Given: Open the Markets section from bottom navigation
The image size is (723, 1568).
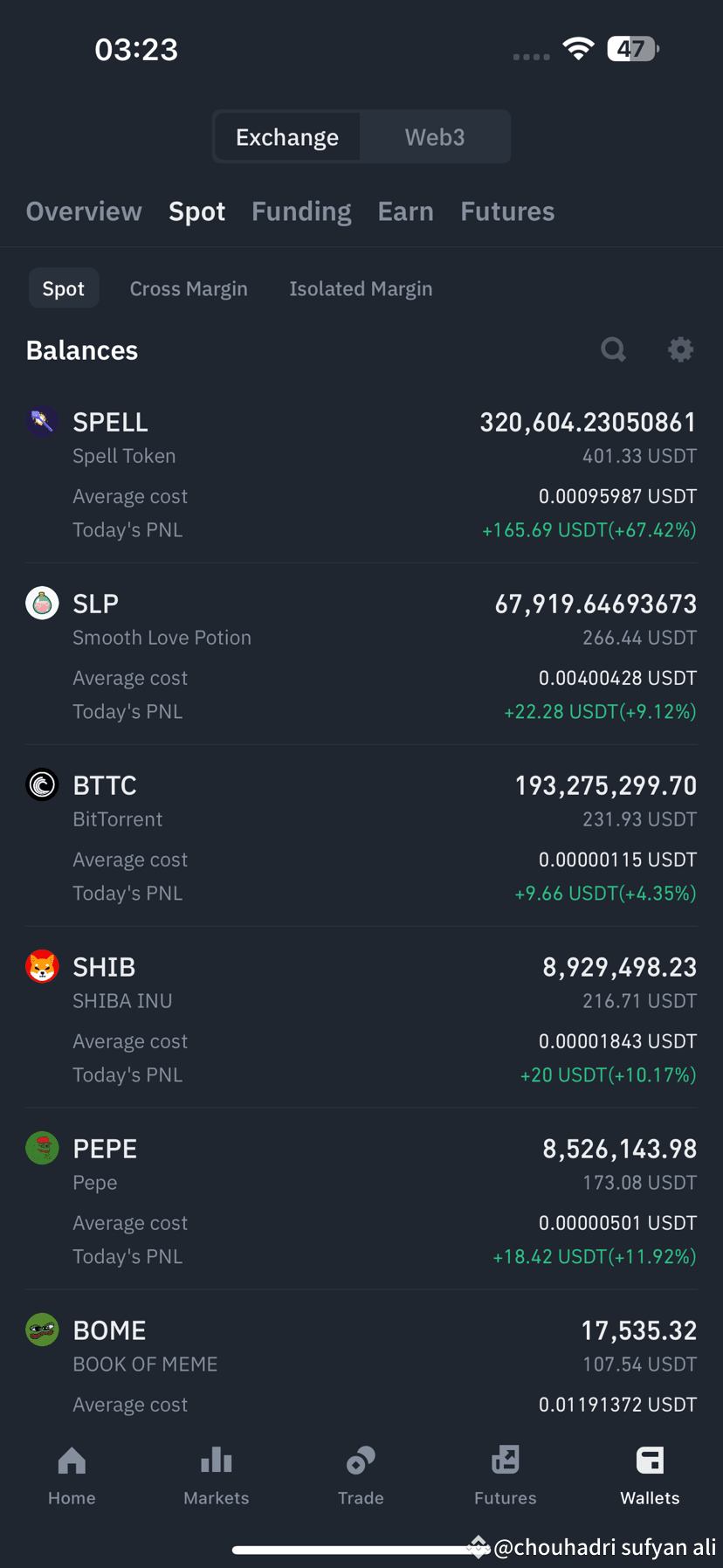Looking at the screenshot, I should point(216,1475).
